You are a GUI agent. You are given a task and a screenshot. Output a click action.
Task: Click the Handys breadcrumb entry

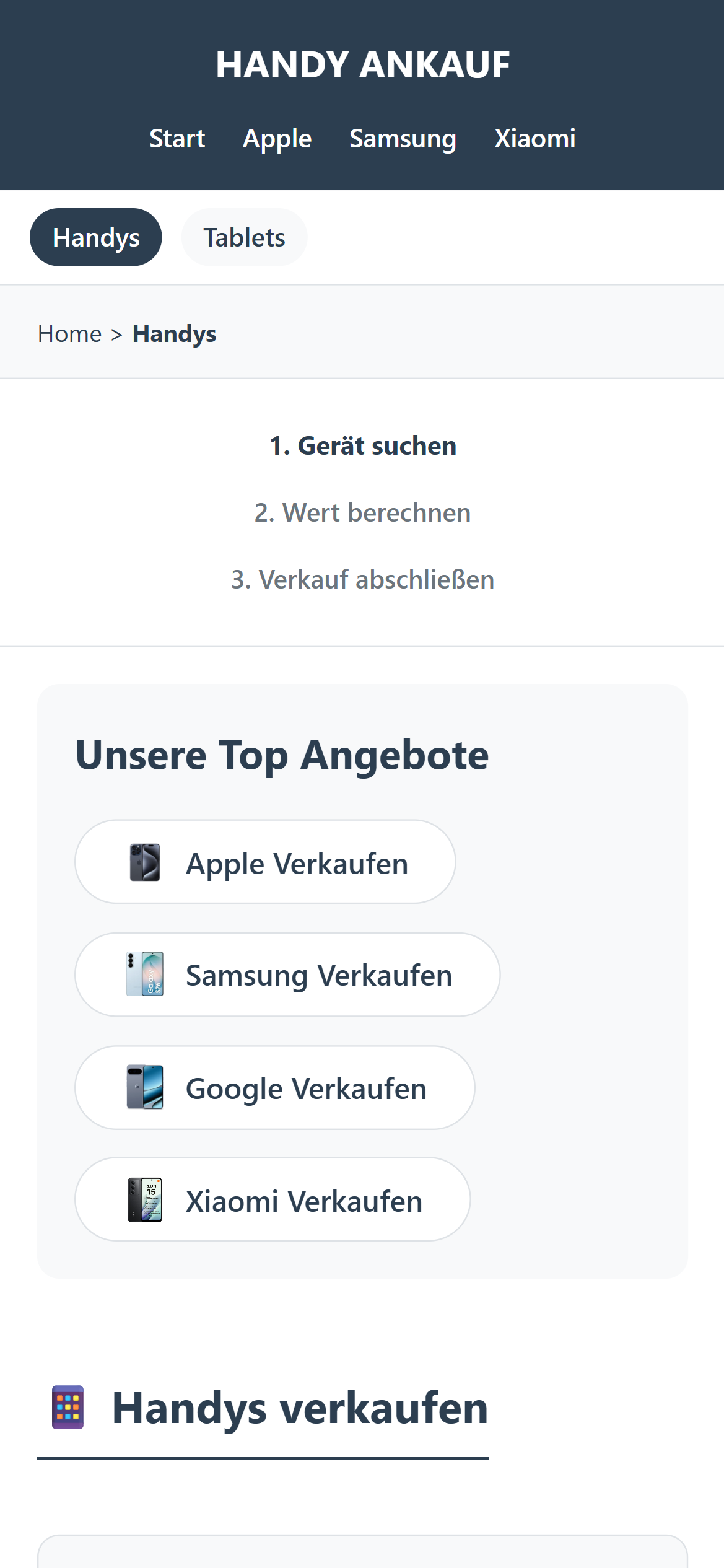(x=174, y=333)
